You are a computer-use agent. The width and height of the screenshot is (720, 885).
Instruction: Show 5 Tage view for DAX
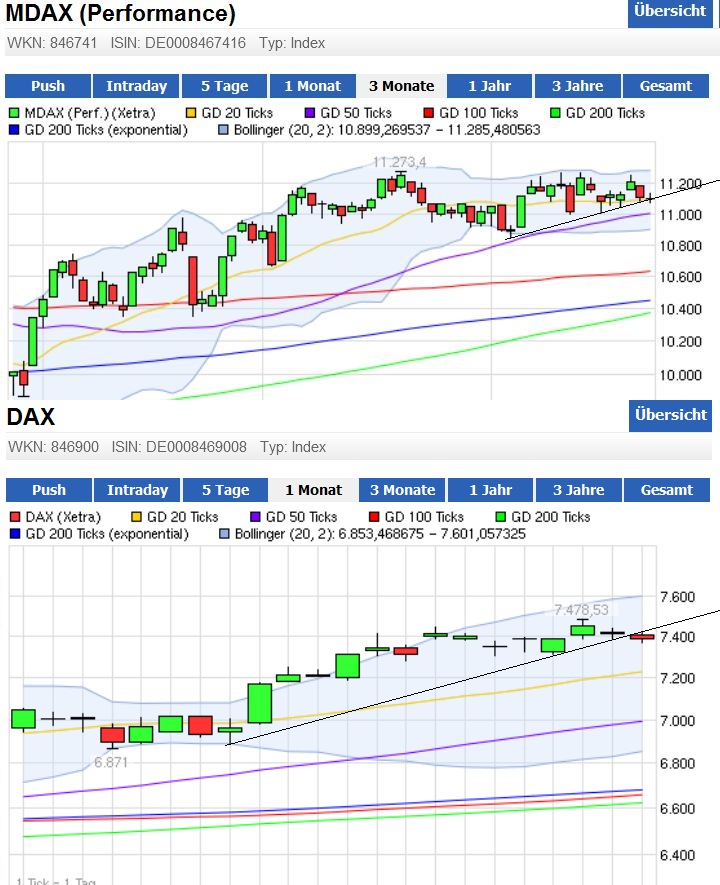coord(225,490)
